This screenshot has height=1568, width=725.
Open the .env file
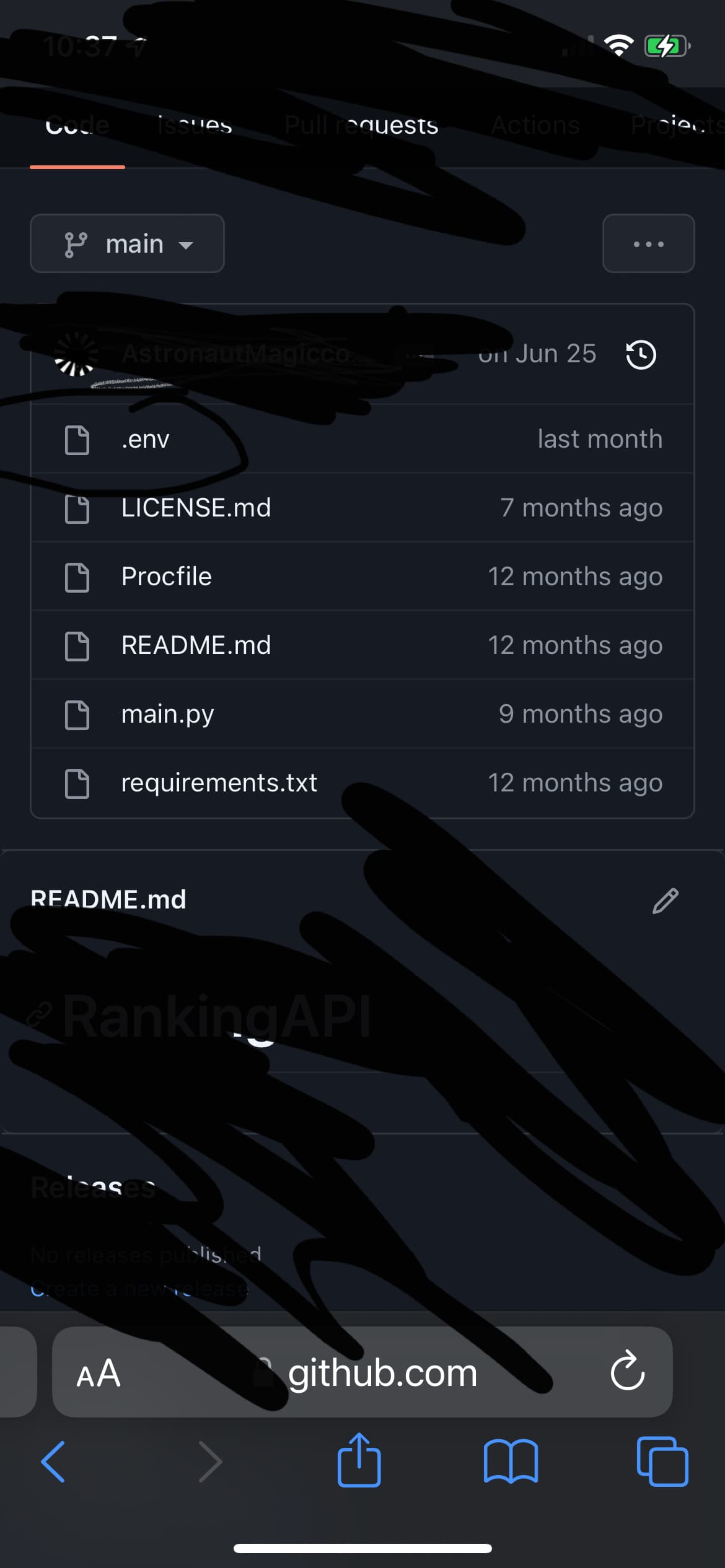coord(146,439)
